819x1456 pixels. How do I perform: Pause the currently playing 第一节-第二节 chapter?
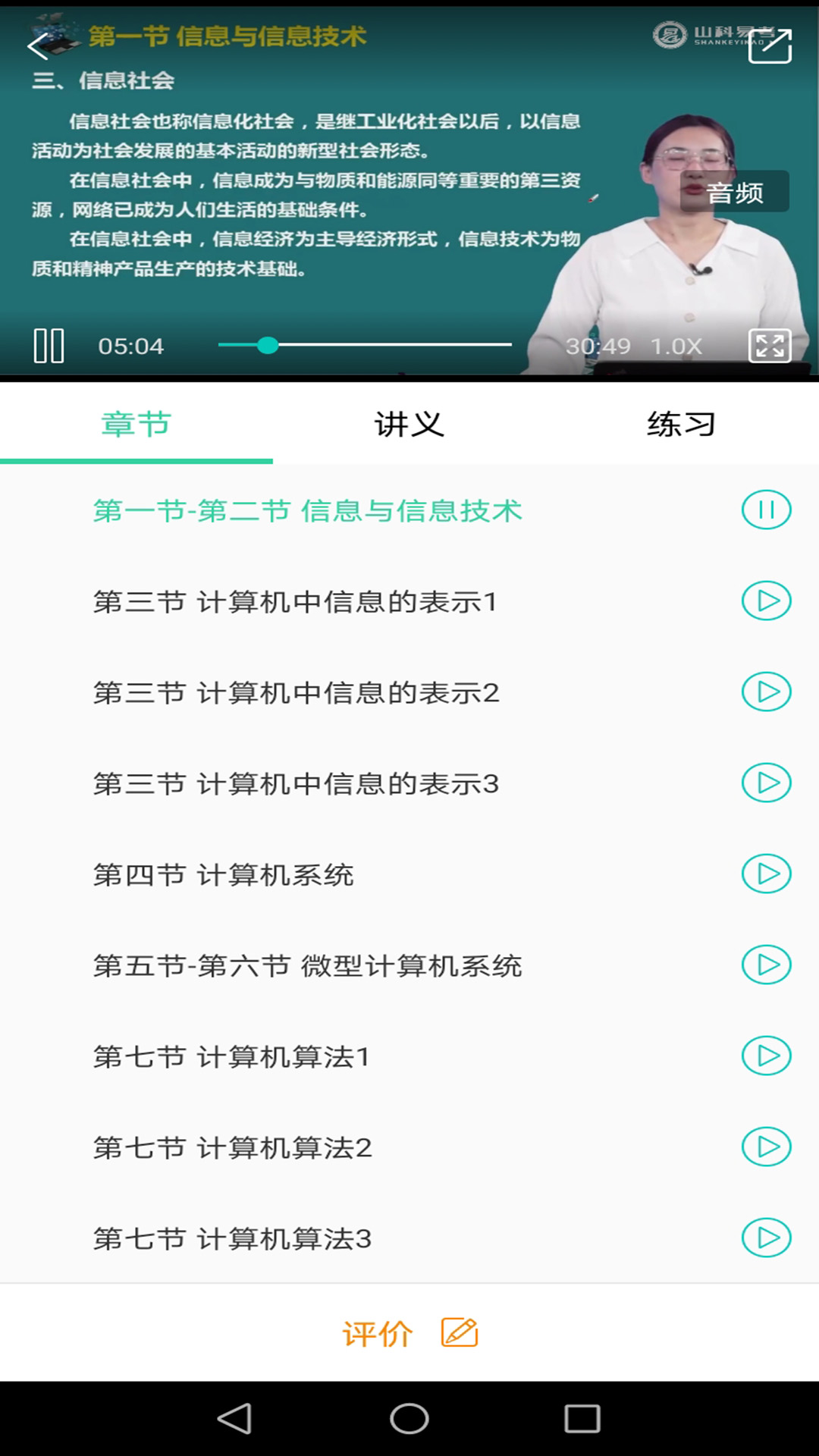click(x=766, y=510)
